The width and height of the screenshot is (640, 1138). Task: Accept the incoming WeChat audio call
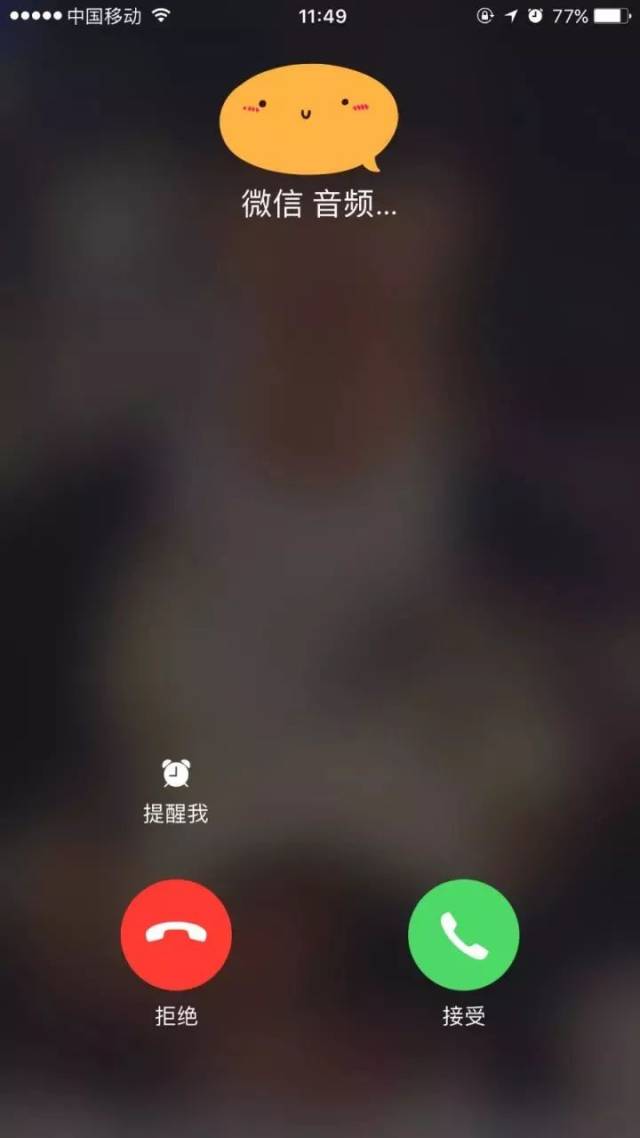(x=463, y=934)
